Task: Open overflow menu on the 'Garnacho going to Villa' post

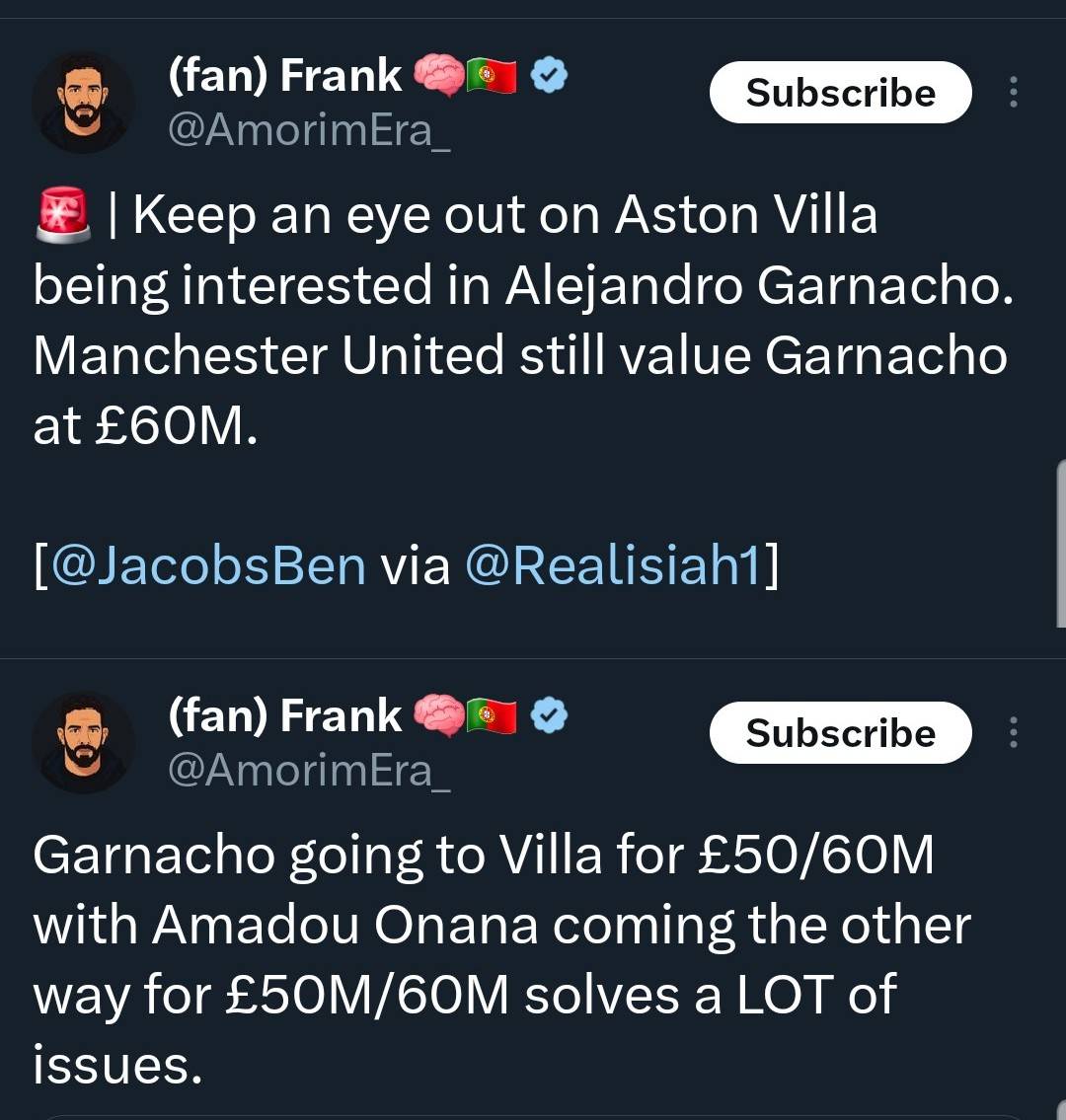Action: click(1012, 733)
